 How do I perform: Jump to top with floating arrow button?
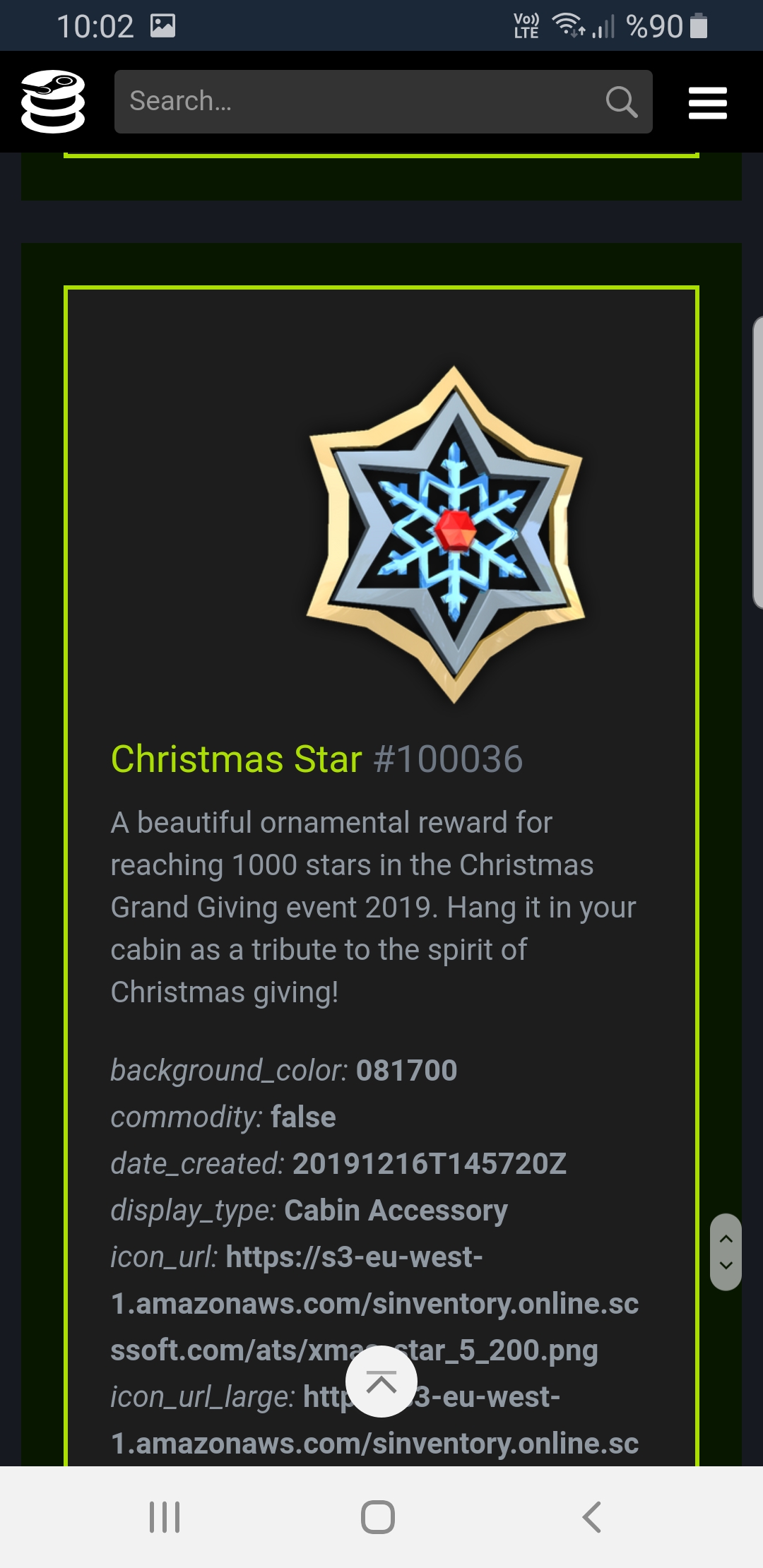(x=381, y=1382)
